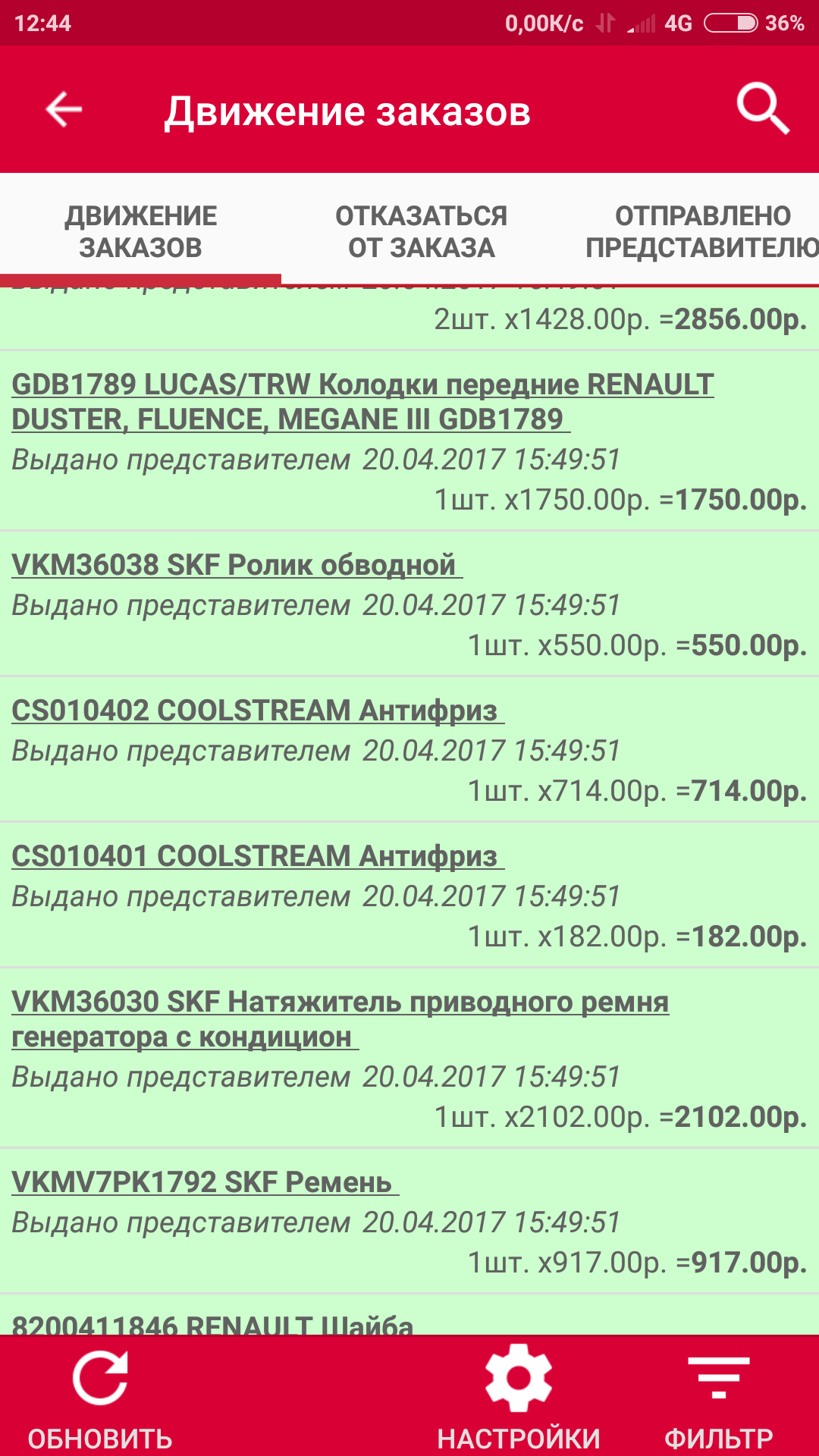Go back using the arrow icon
This screenshot has width=819, height=1456.
64,110
